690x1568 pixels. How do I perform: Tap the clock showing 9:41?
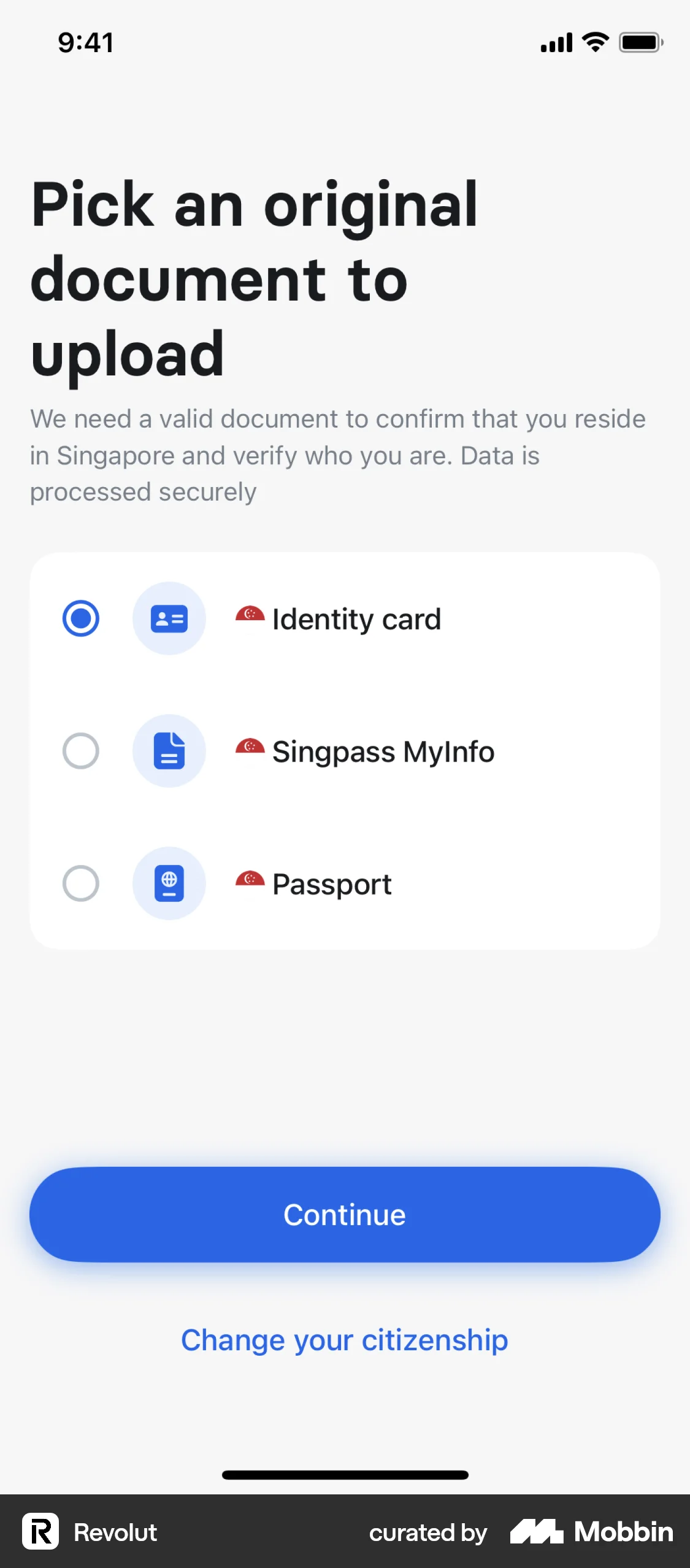(85, 42)
